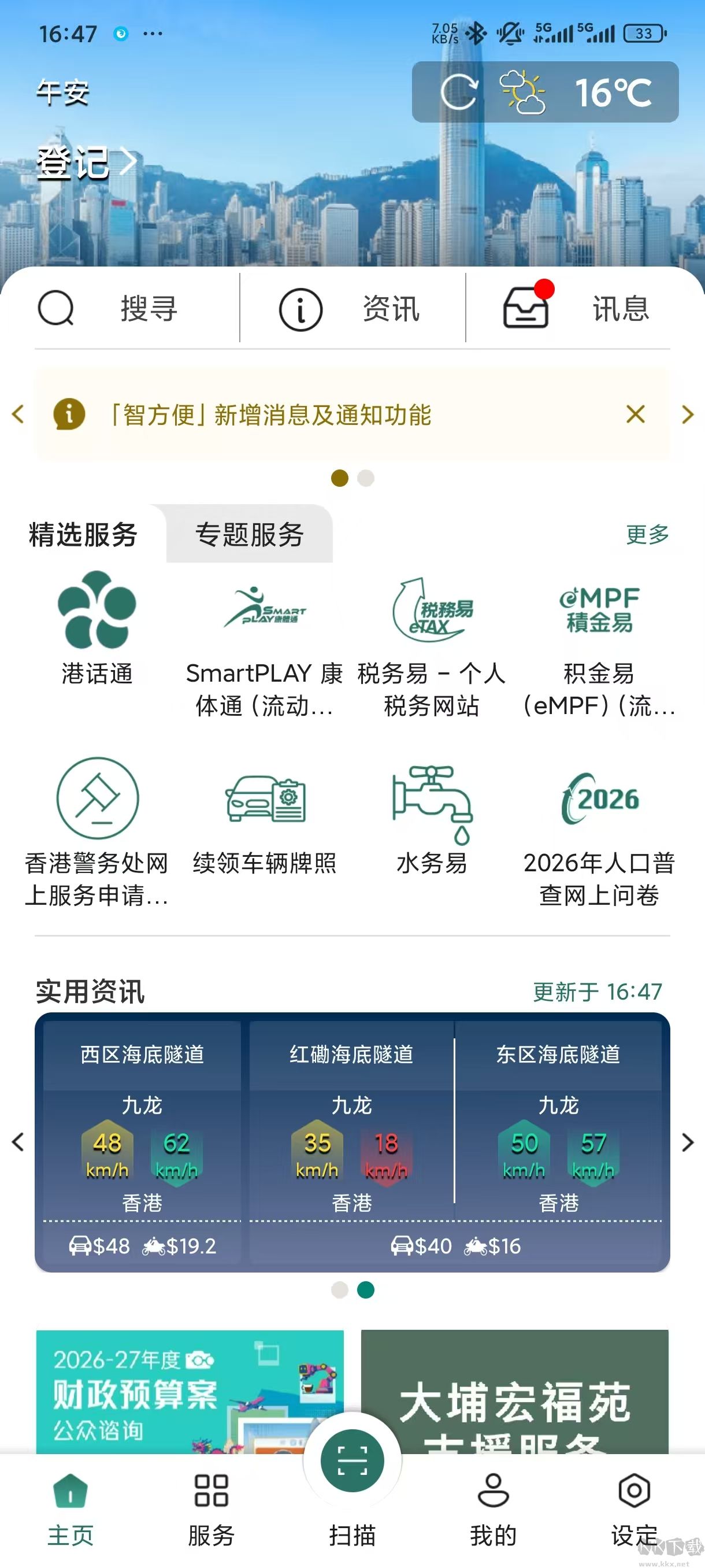Switch to the 专题服务 tab
Image resolution: width=705 pixels, height=1568 pixels.
click(250, 535)
